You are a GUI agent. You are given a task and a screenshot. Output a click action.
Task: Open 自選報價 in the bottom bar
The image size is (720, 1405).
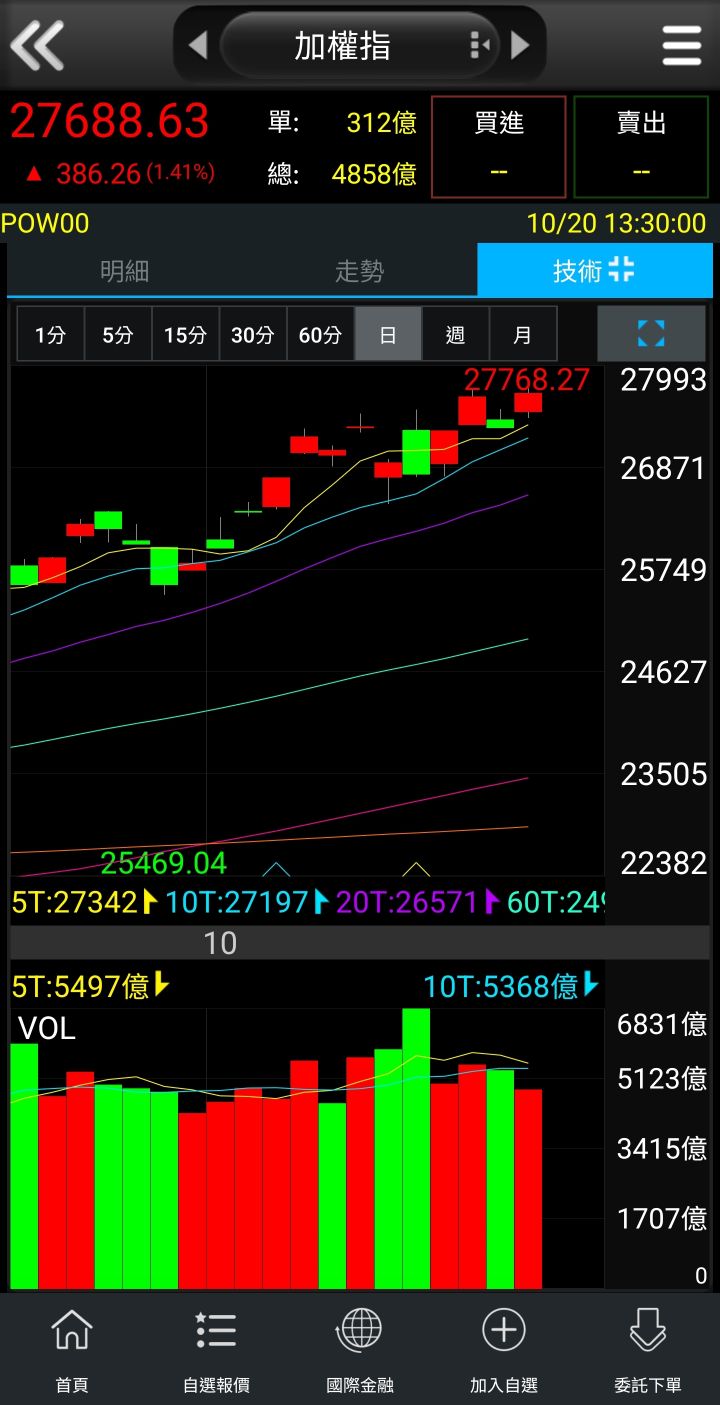[x=216, y=1351]
